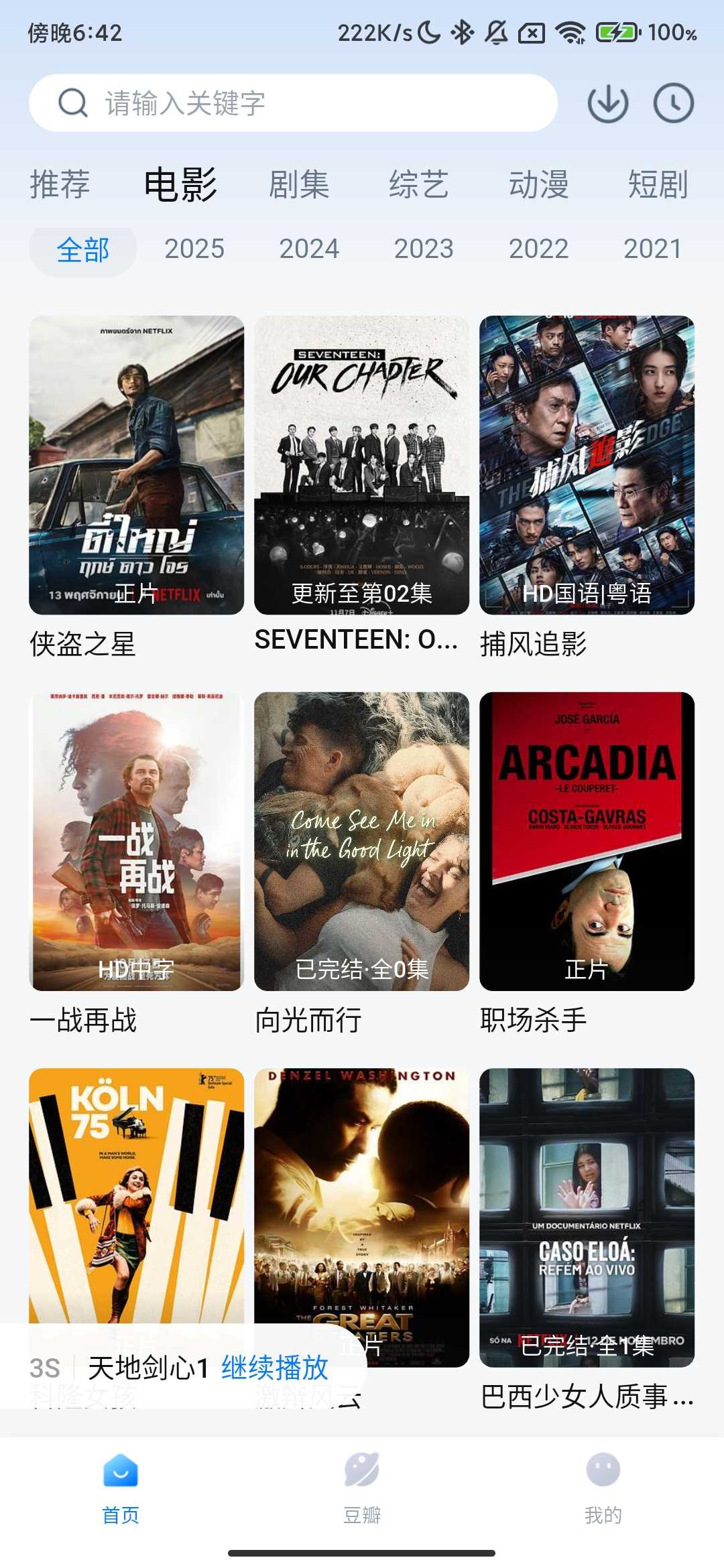
Task: Open watch history clock icon
Action: click(x=673, y=103)
